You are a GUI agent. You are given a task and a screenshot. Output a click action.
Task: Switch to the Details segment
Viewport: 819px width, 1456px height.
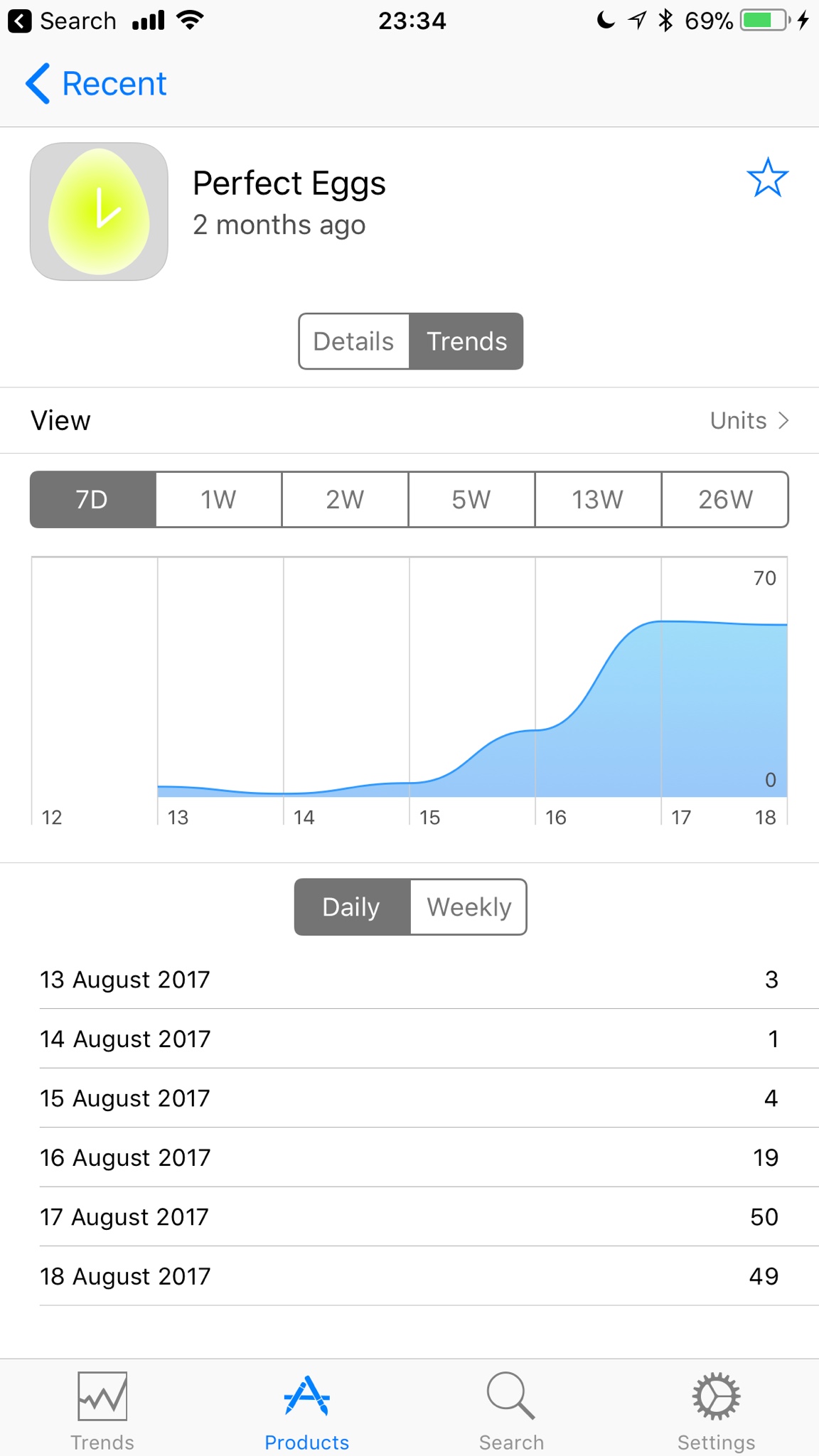click(353, 341)
